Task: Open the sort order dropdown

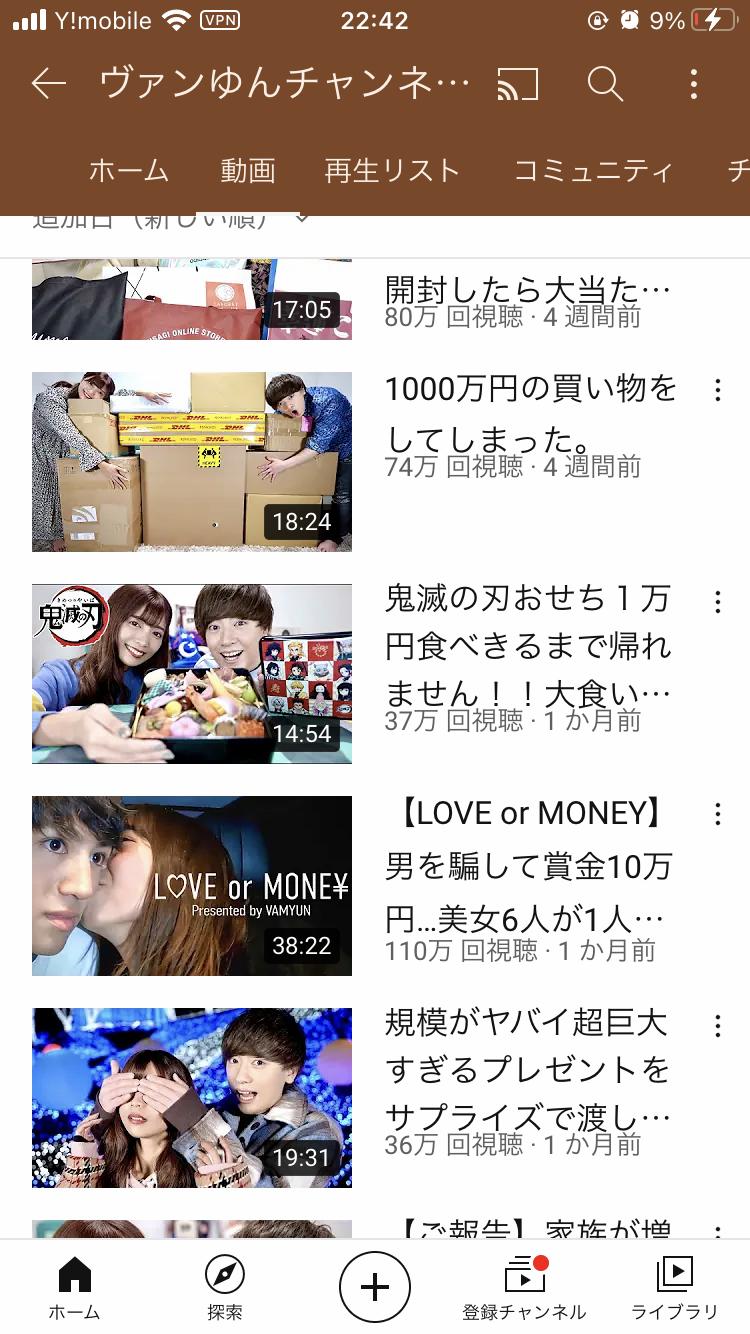Action: coord(172,220)
